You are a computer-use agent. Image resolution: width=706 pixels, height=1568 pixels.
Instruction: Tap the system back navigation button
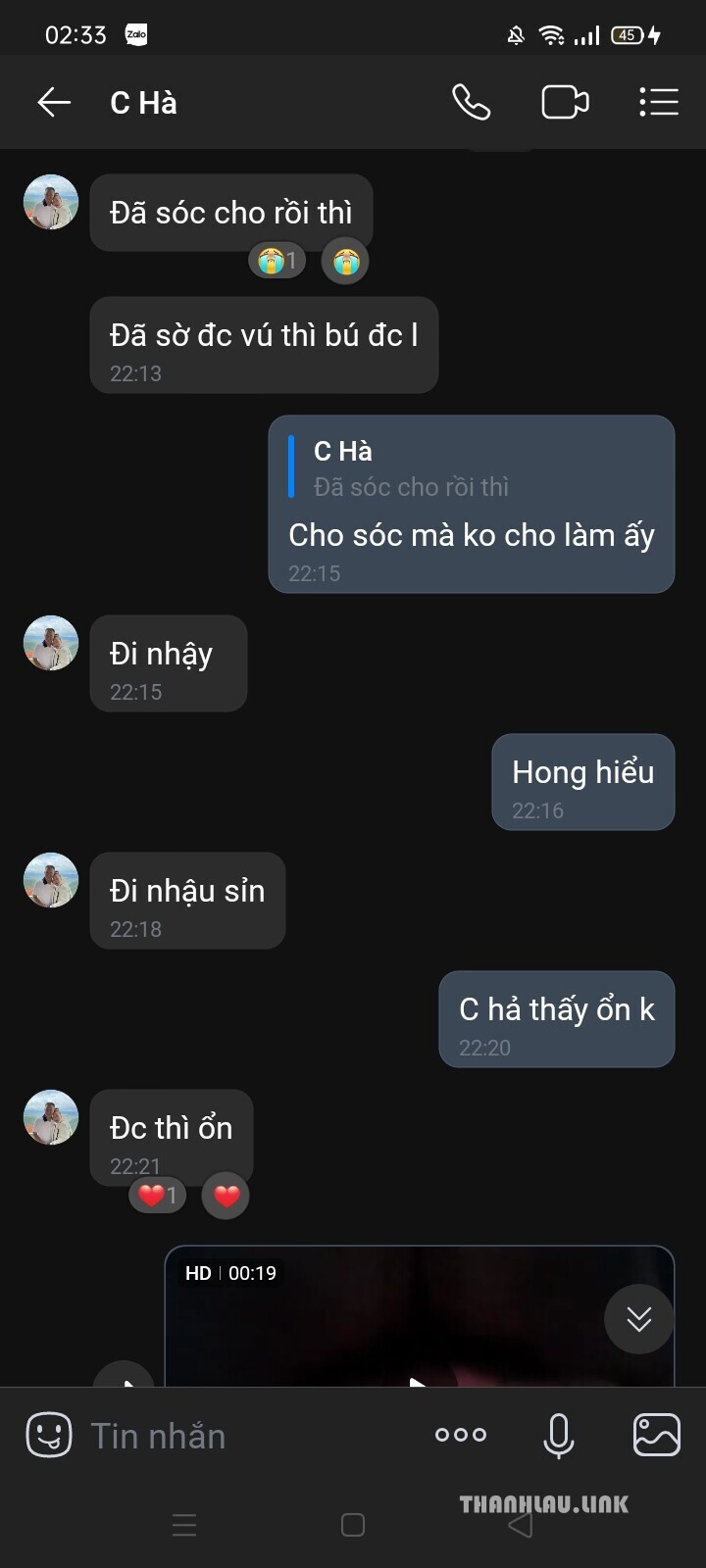(x=521, y=1525)
